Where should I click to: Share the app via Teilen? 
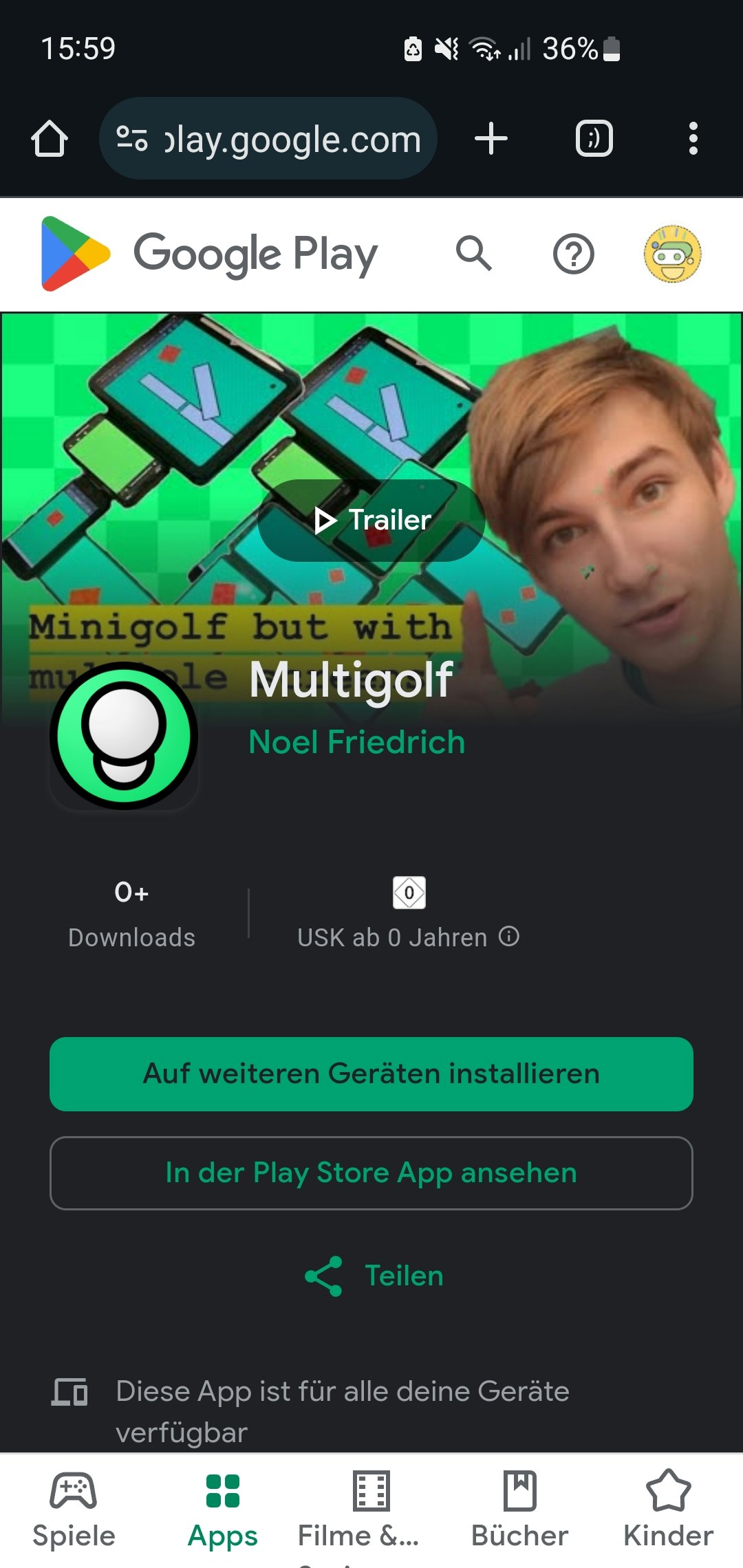click(375, 1276)
